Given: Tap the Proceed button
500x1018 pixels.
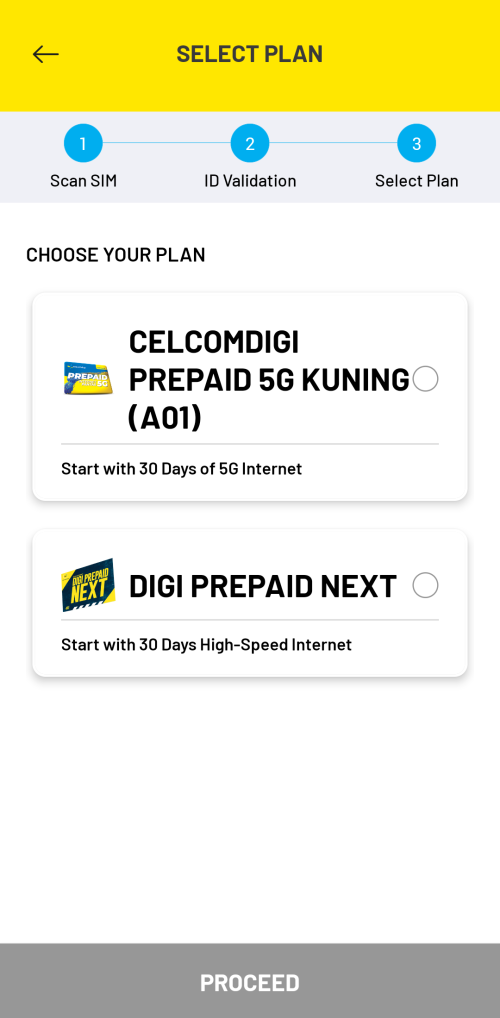Looking at the screenshot, I should coord(250,981).
